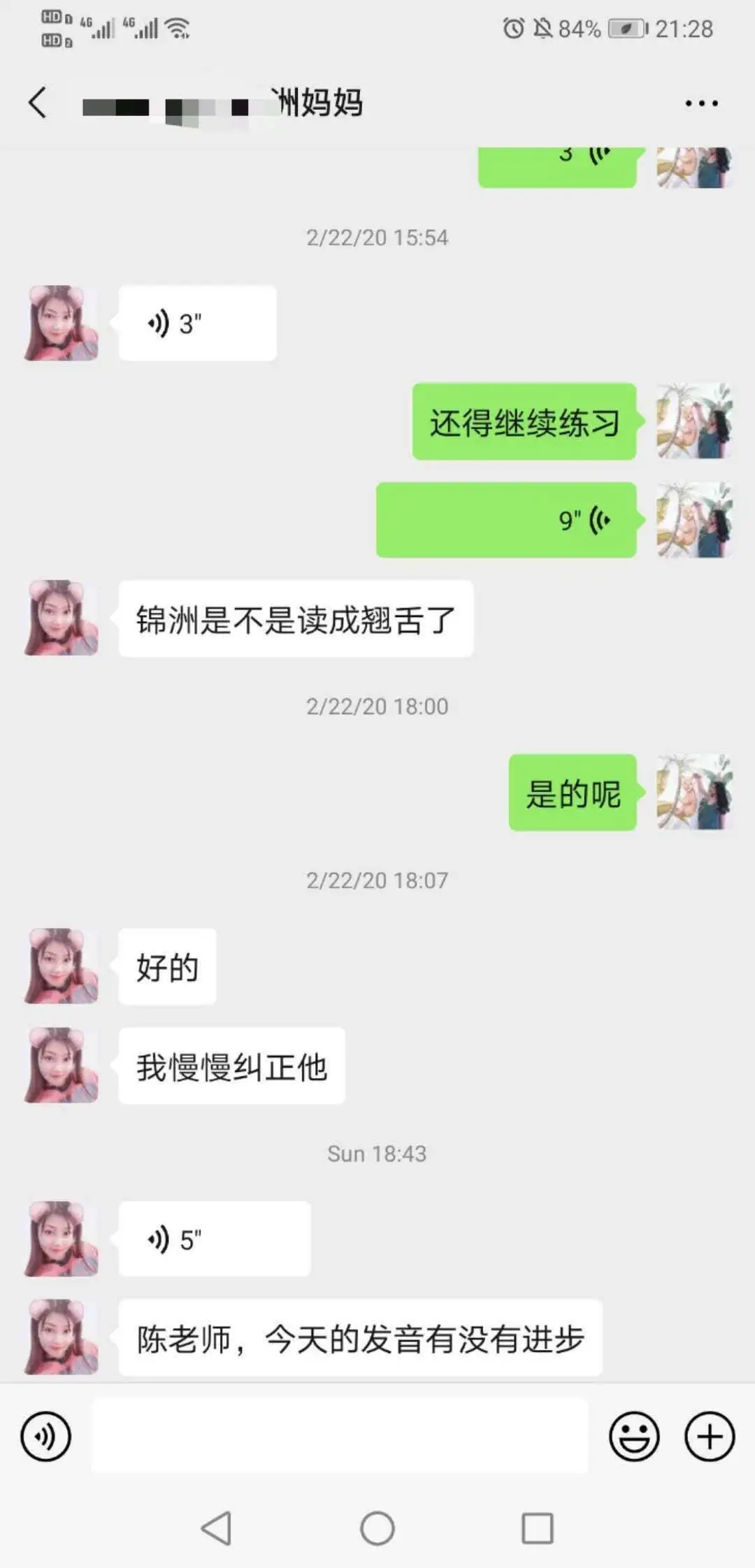Image resolution: width=755 pixels, height=1568 pixels.
Task: Open my avatar beside 还得继续练习
Action: 694,421
